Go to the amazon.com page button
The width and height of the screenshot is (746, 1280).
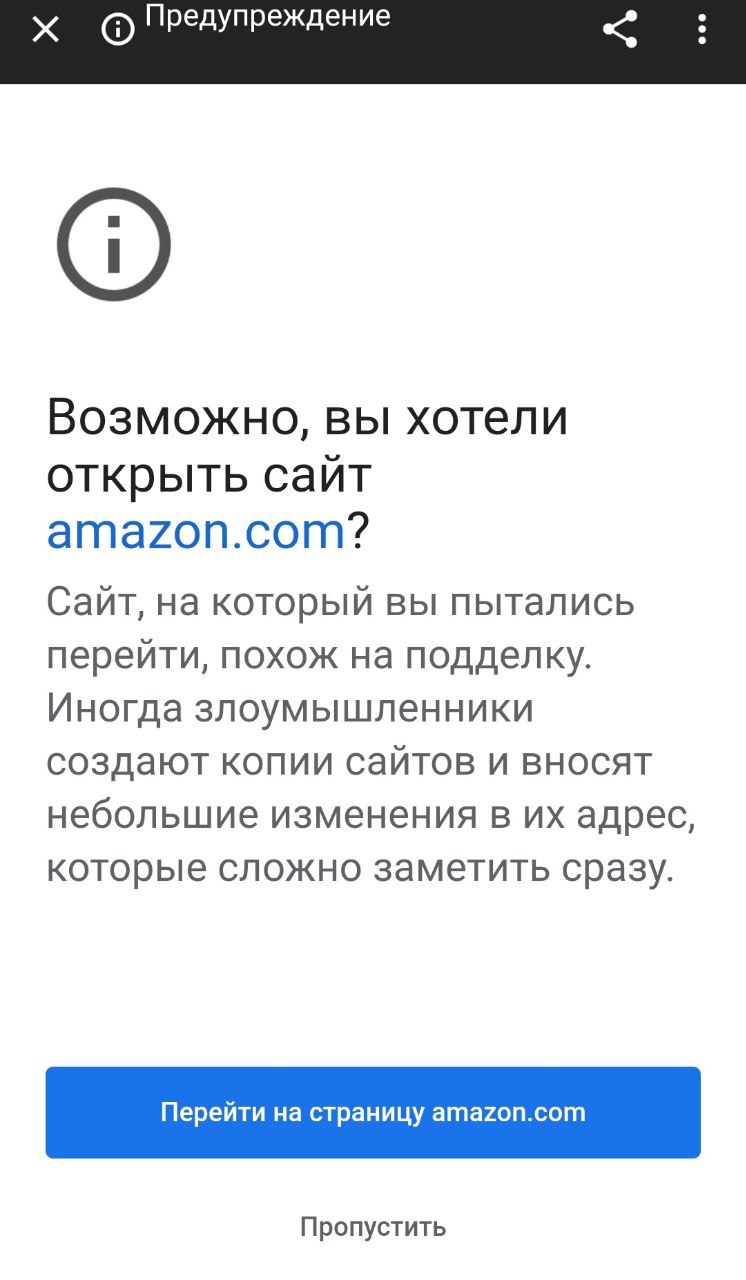tap(373, 1112)
